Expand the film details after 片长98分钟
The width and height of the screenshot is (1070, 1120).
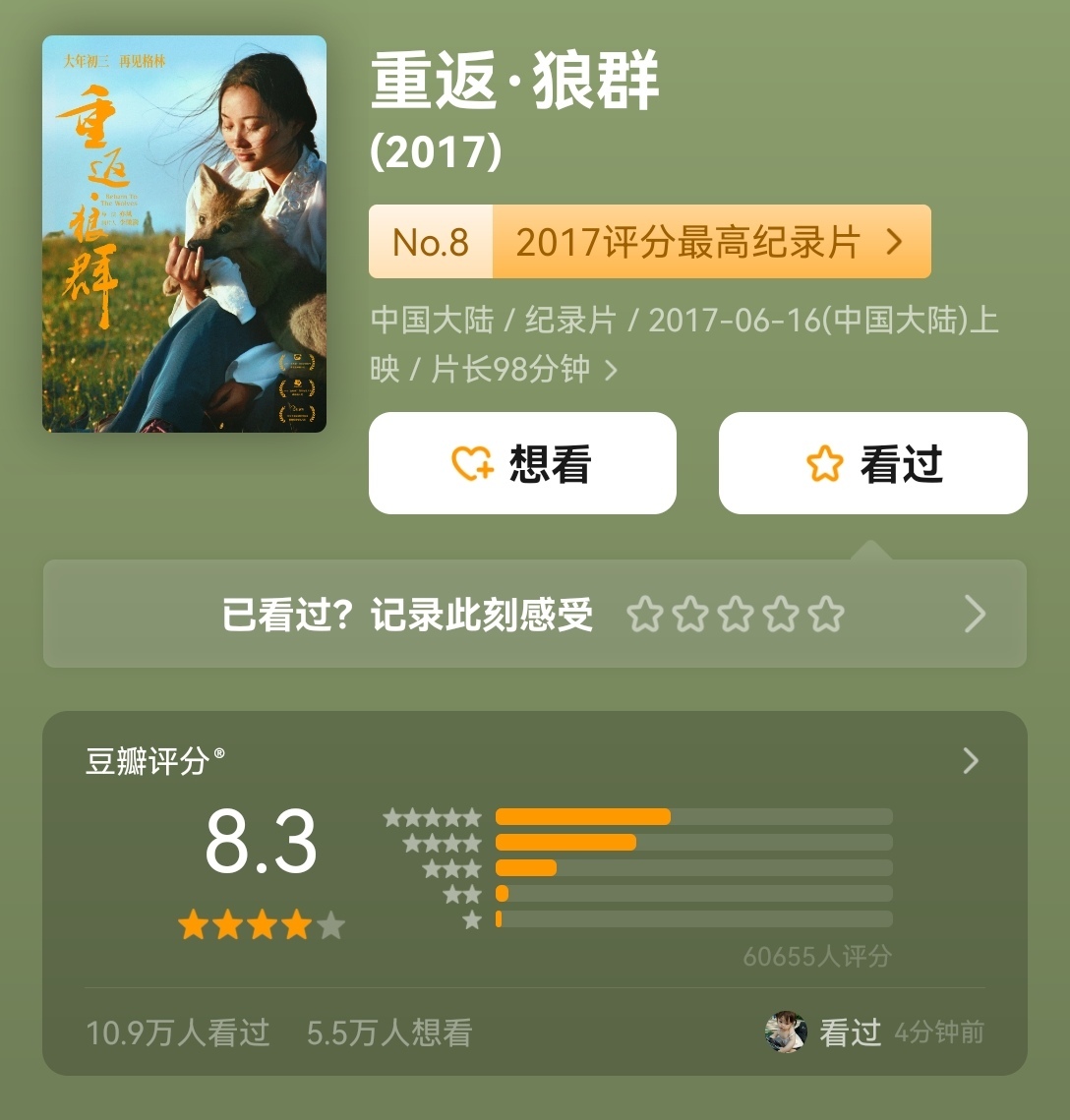tap(611, 371)
